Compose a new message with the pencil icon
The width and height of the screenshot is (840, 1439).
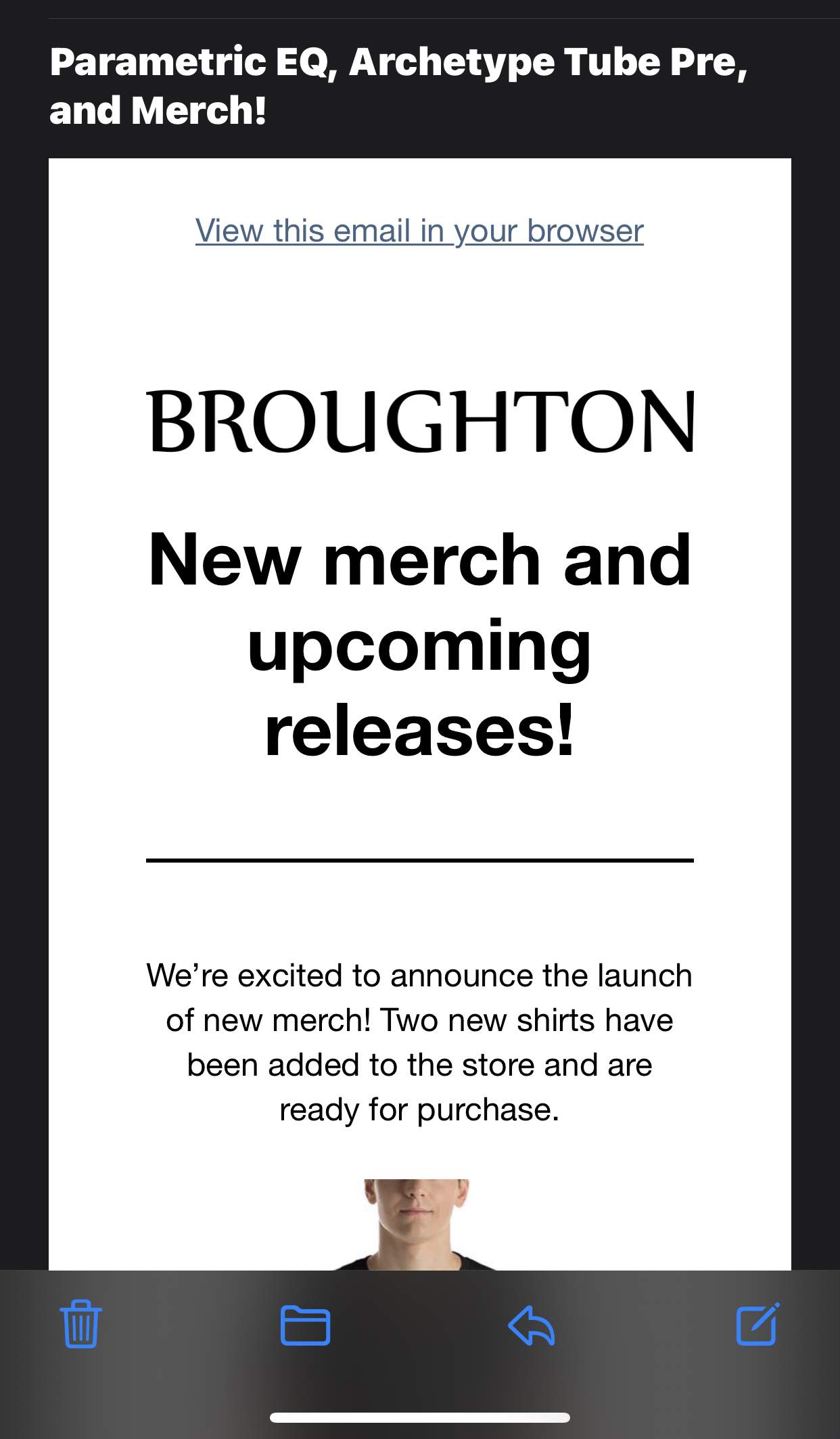(757, 1323)
